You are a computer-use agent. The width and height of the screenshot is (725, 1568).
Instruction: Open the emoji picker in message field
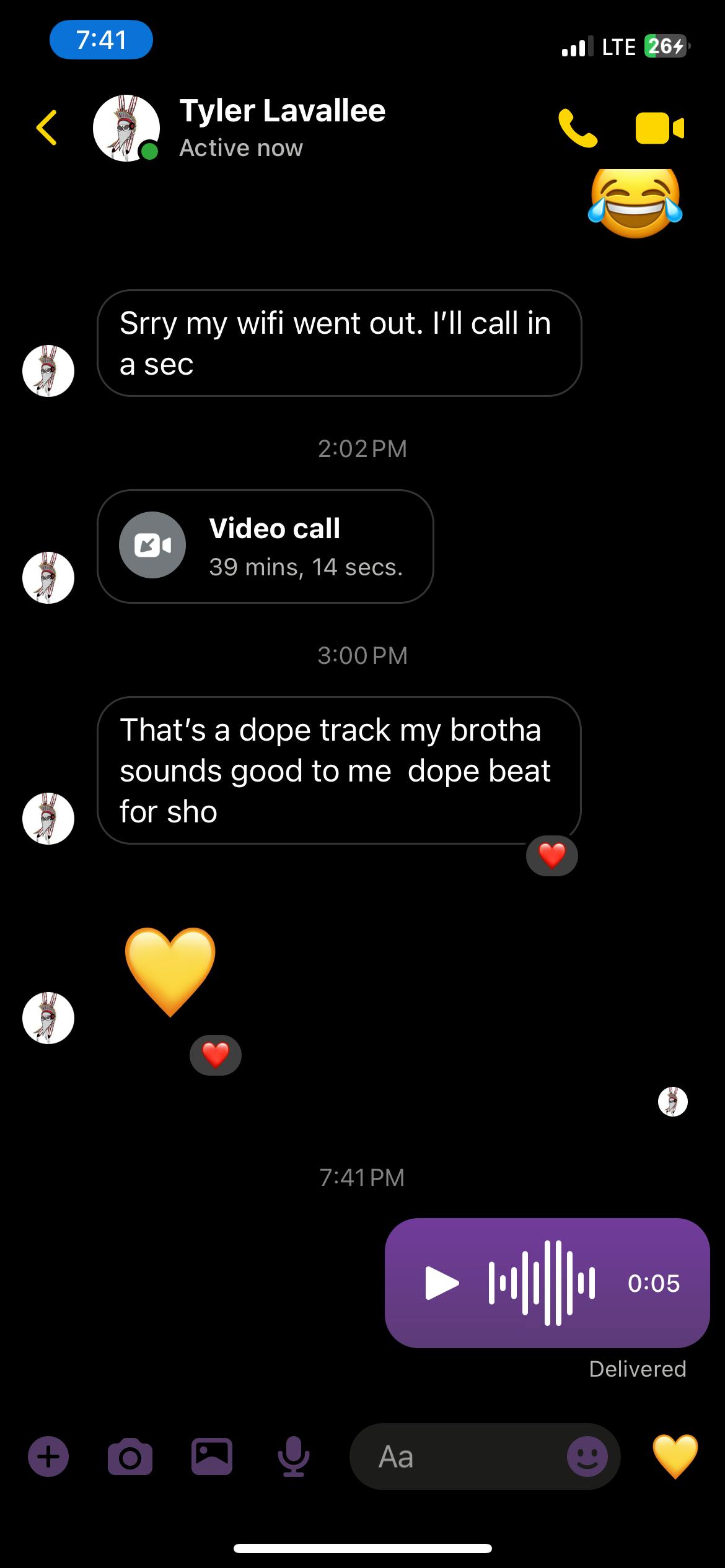tap(587, 1457)
